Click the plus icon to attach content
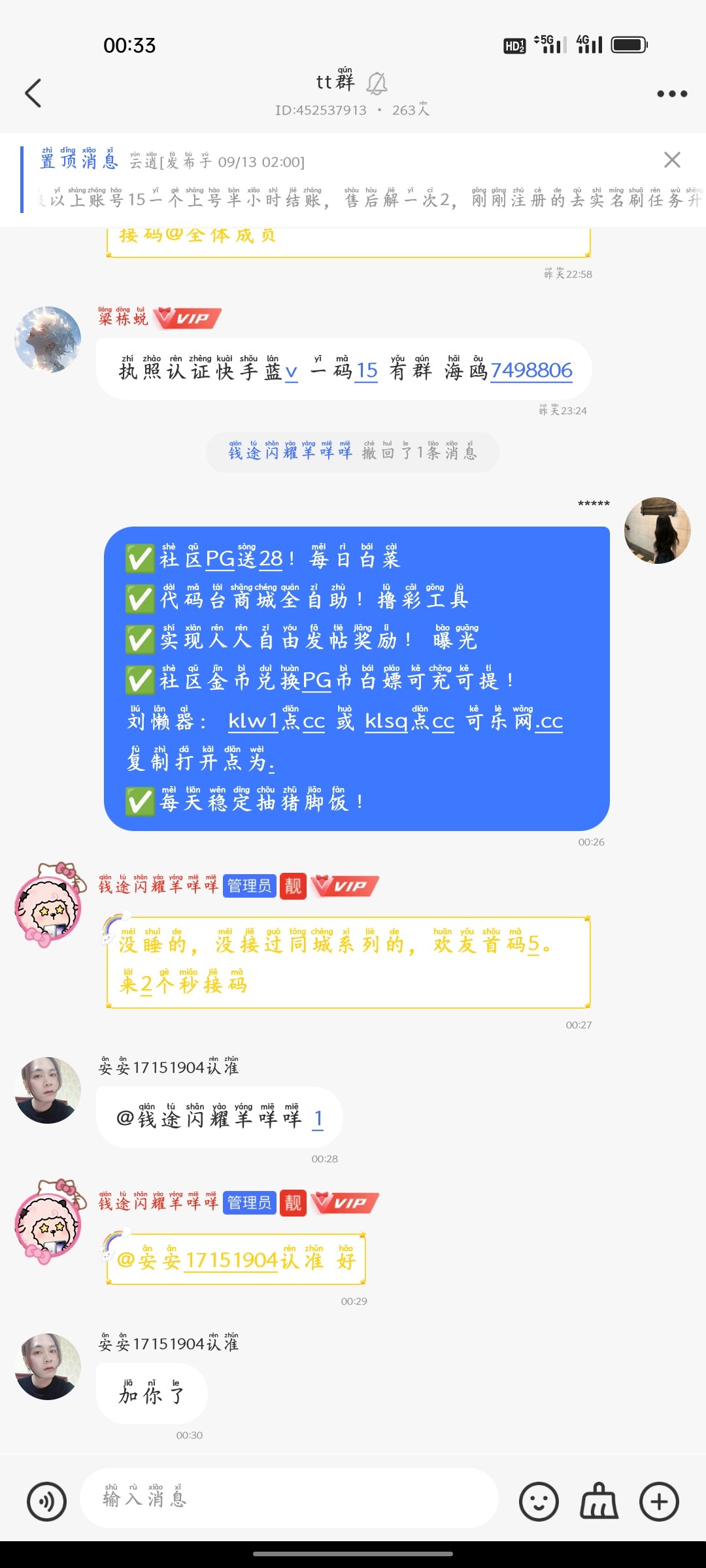706x1568 pixels. pyautogui.click(x=658, y=1501)
